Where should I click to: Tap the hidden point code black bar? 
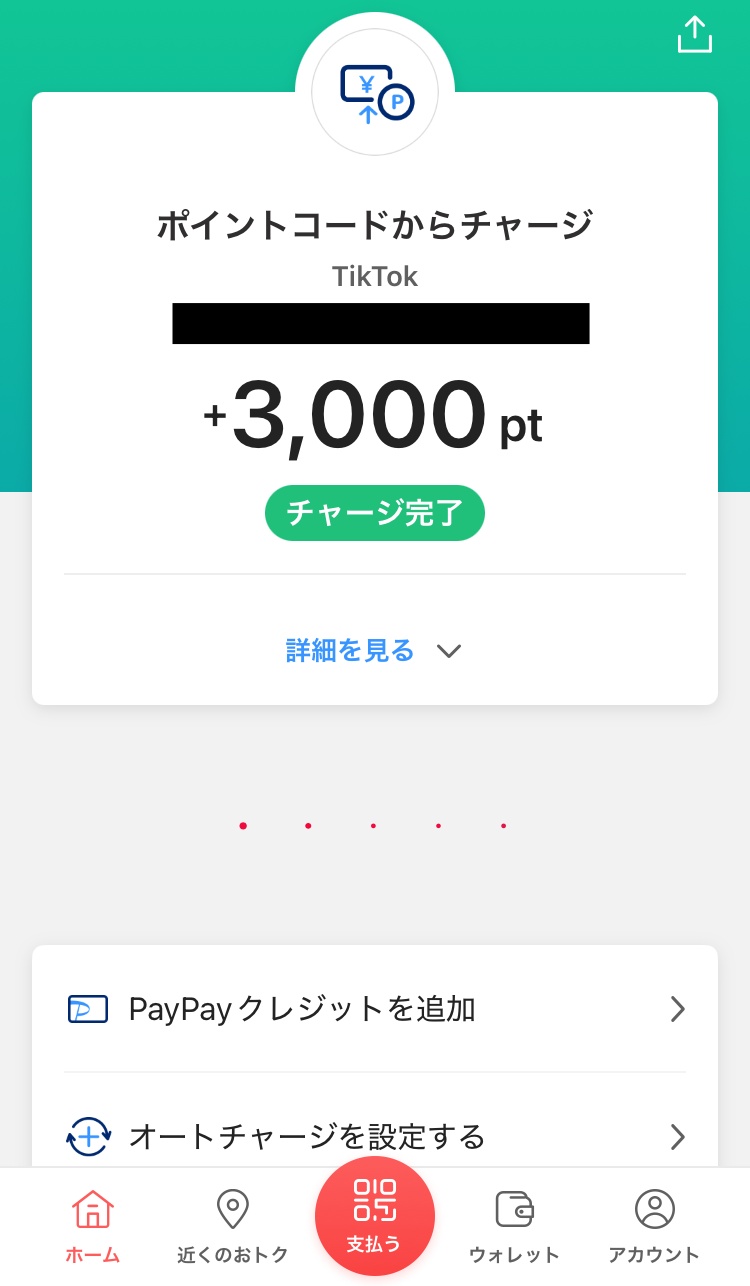381,323
